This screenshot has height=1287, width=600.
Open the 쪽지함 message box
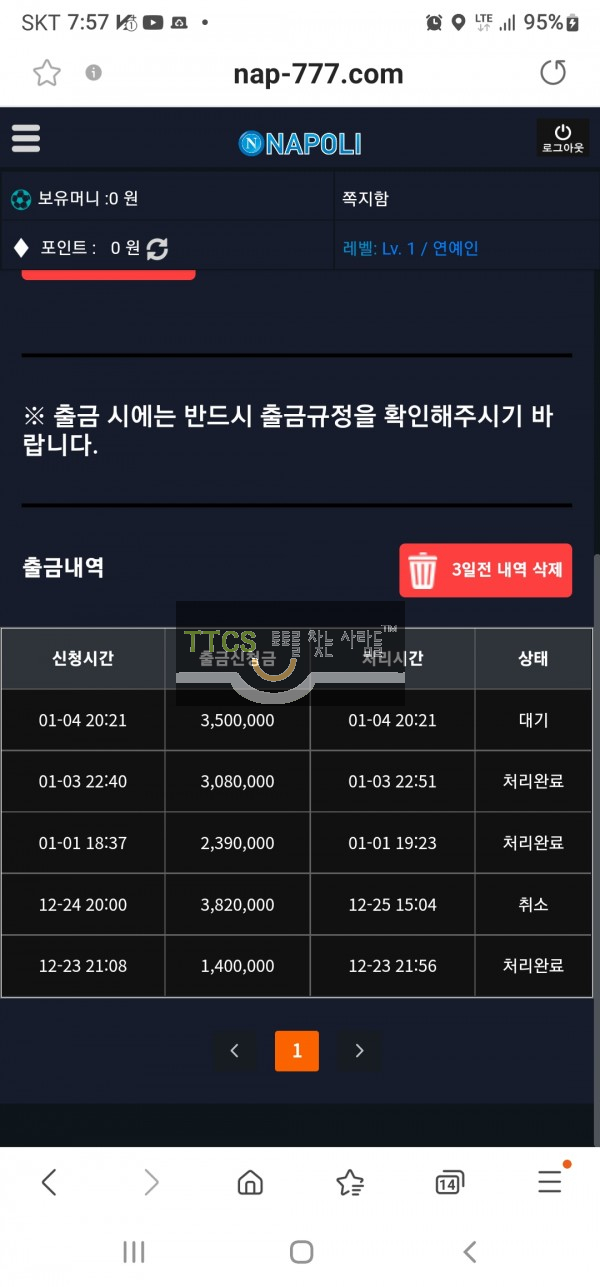(365, 198)
